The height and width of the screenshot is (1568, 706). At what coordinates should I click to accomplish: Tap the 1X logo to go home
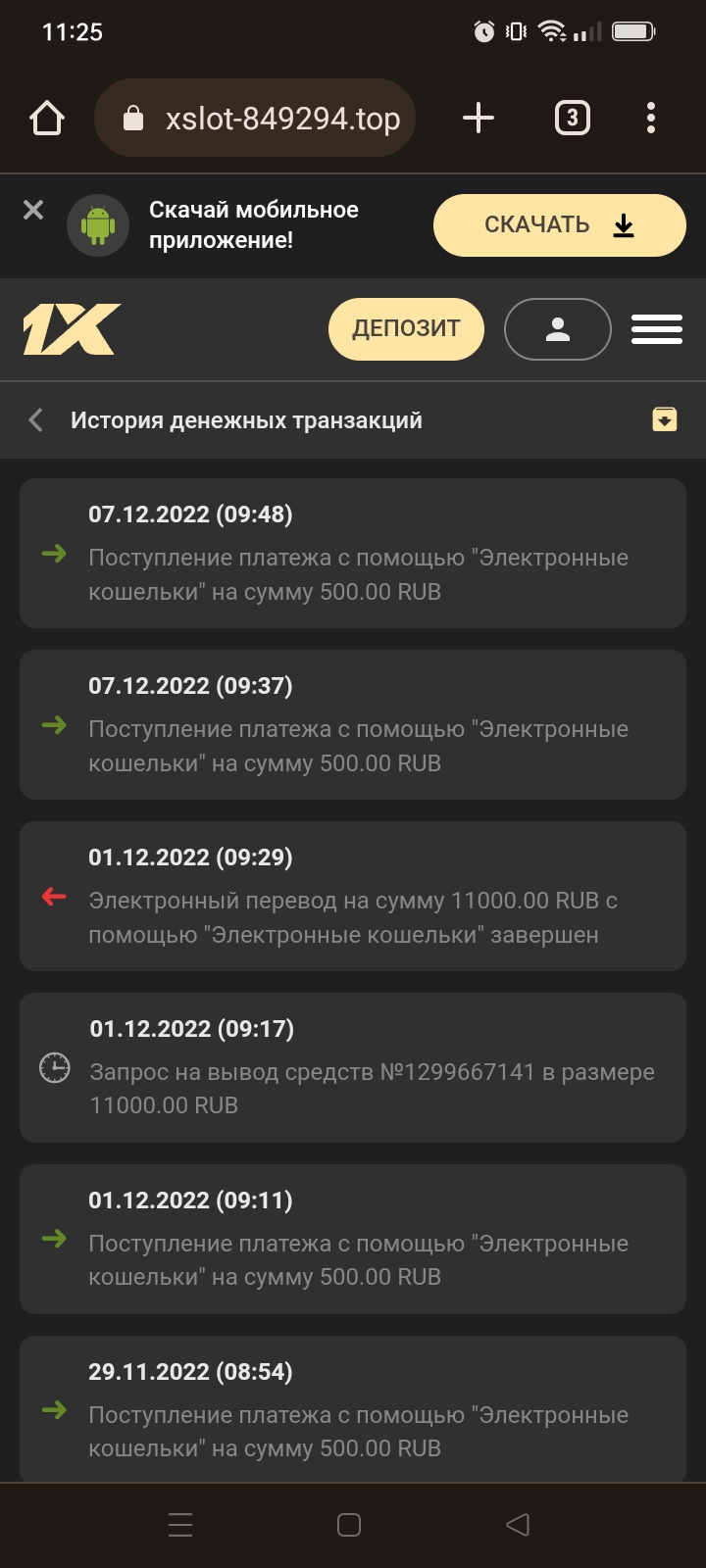(67, 329)
